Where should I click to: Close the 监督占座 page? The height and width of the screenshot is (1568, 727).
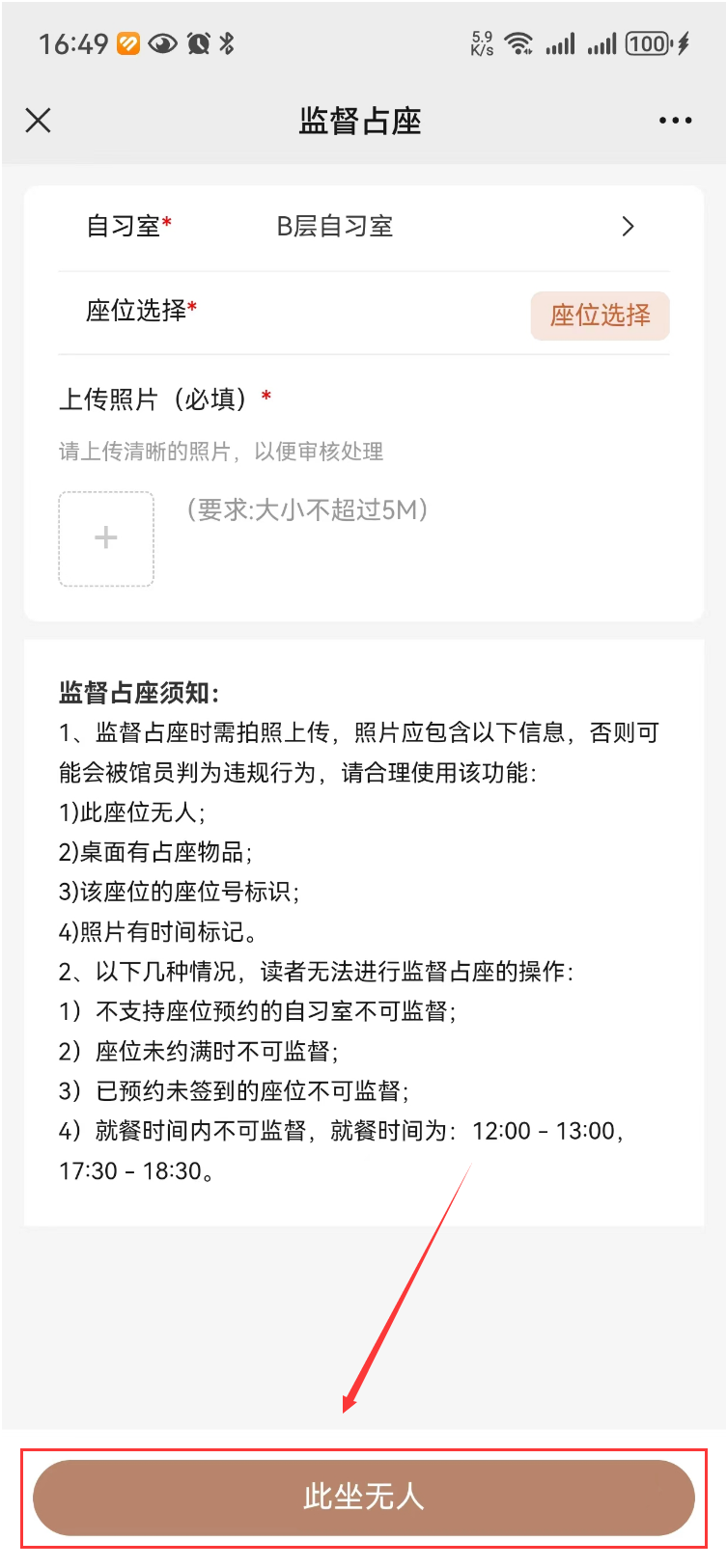(39, 121)
